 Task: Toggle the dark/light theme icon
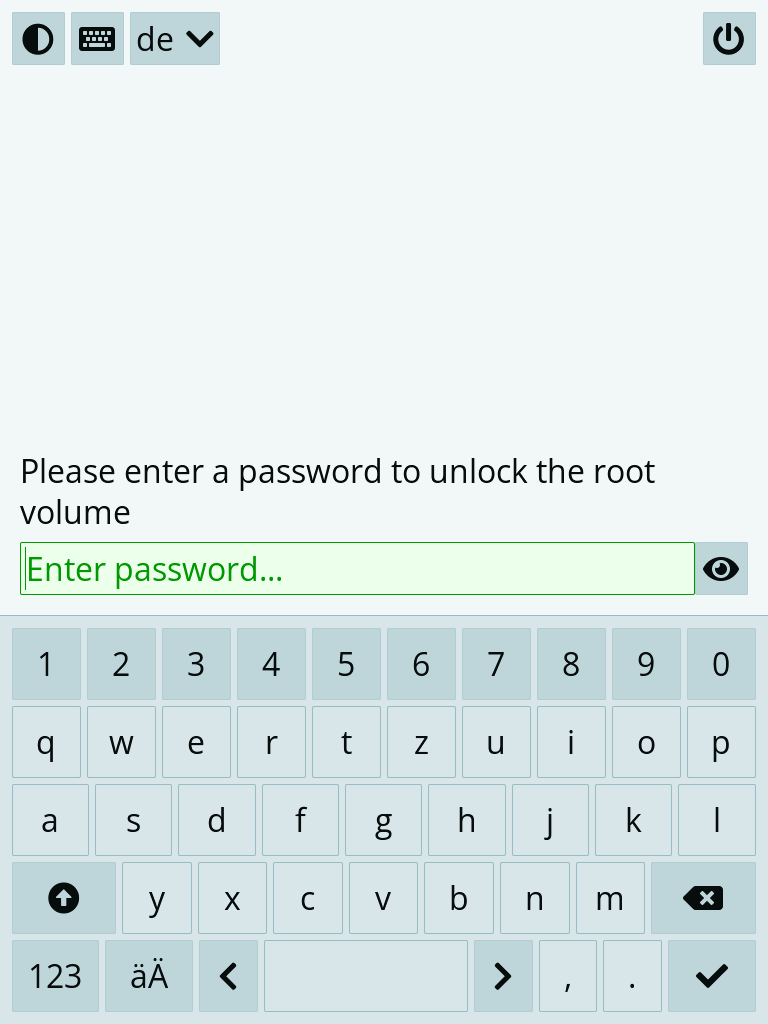[38, 39]
